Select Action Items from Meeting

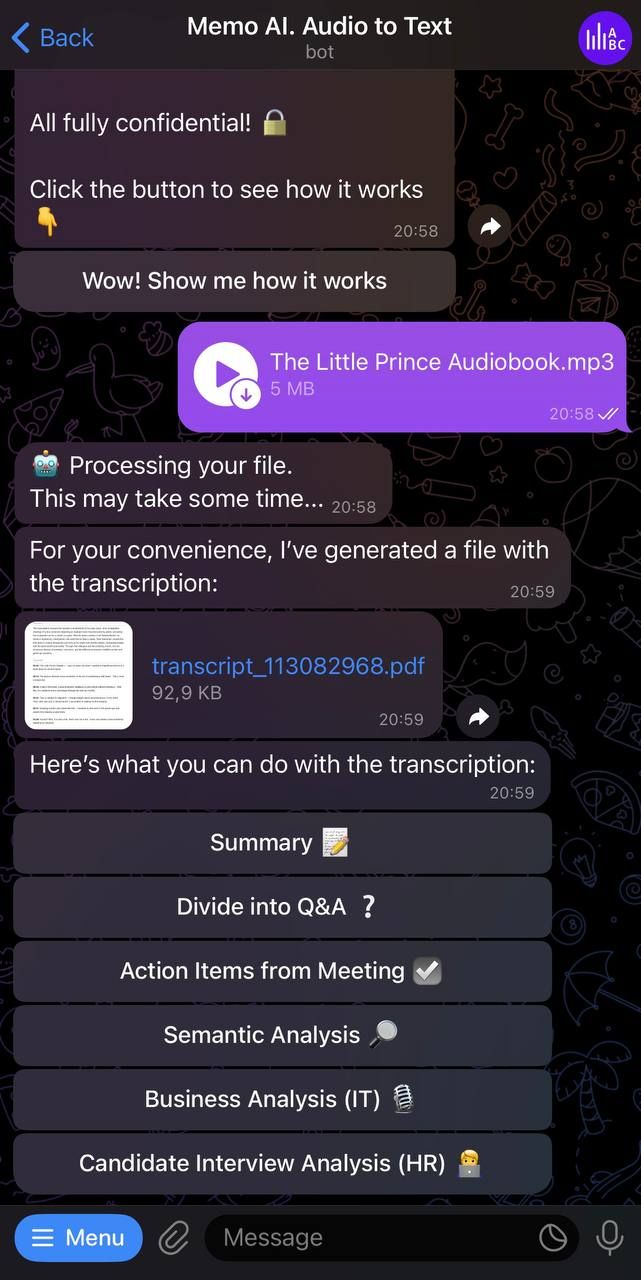pos(282,971)
